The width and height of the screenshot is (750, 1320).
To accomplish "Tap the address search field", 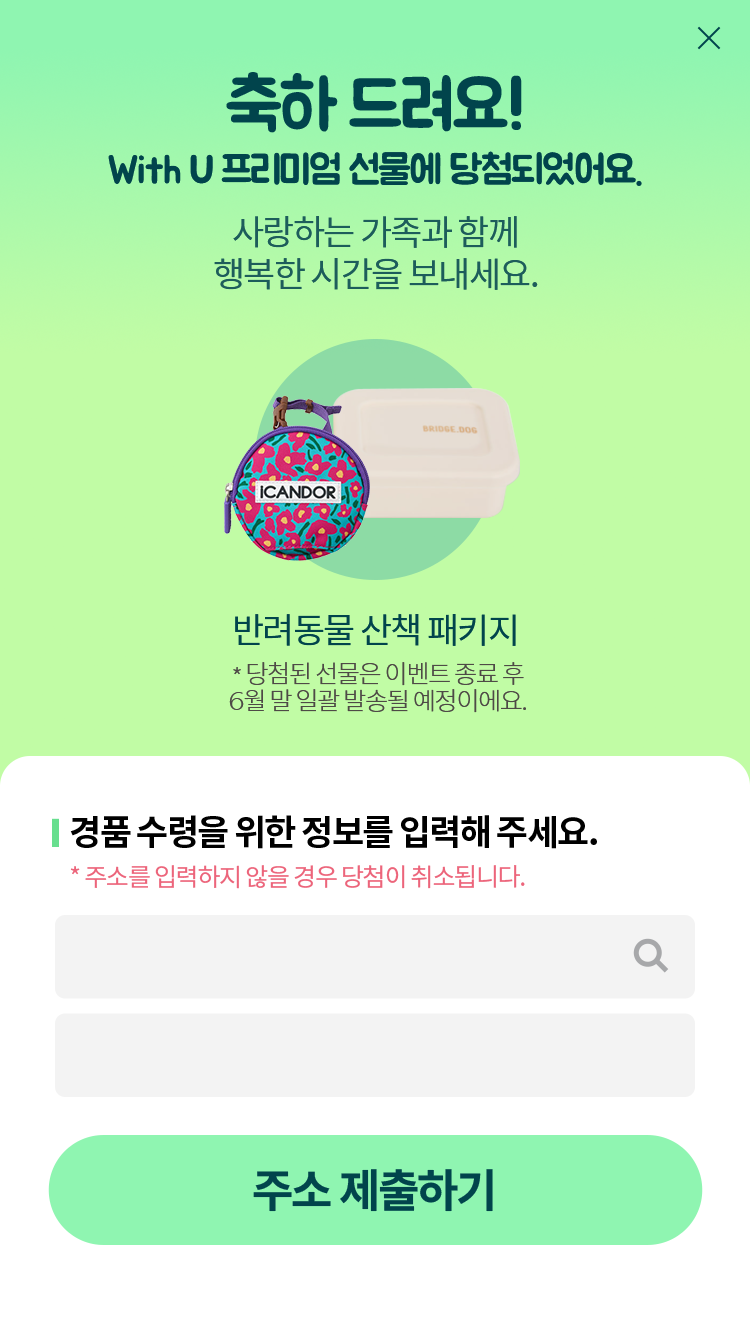I will (340, 956).
